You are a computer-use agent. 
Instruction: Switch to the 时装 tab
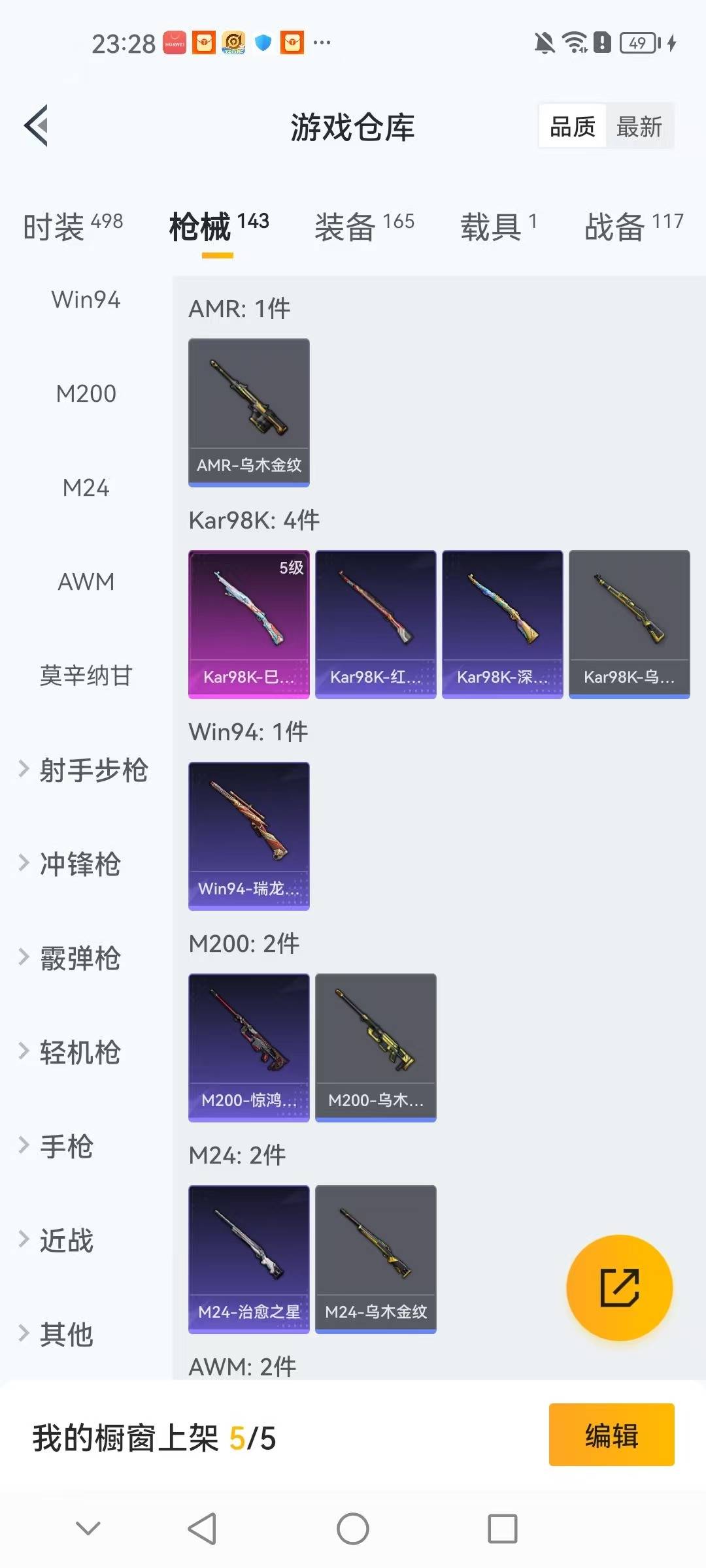(72, 227)
